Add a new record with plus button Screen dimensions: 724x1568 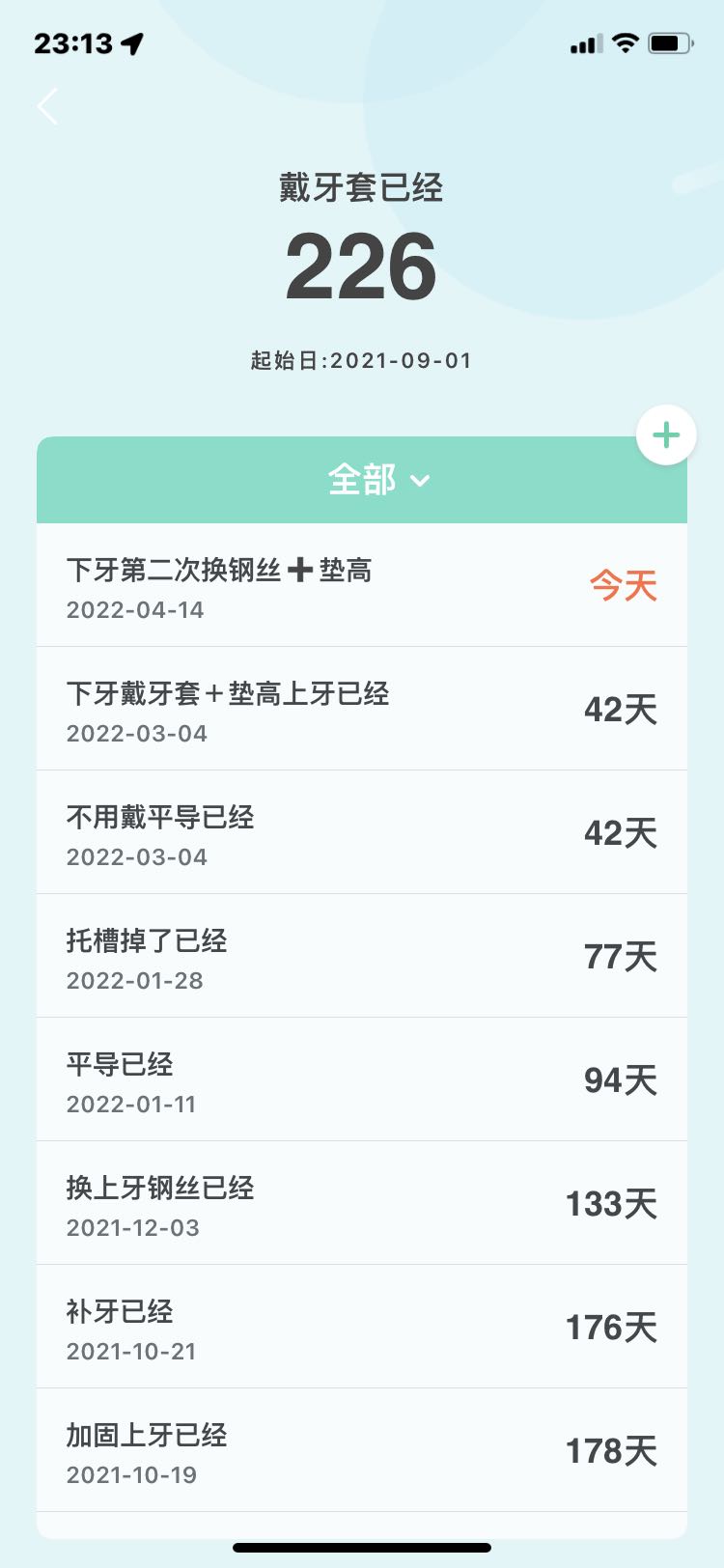tap(666, 434)
